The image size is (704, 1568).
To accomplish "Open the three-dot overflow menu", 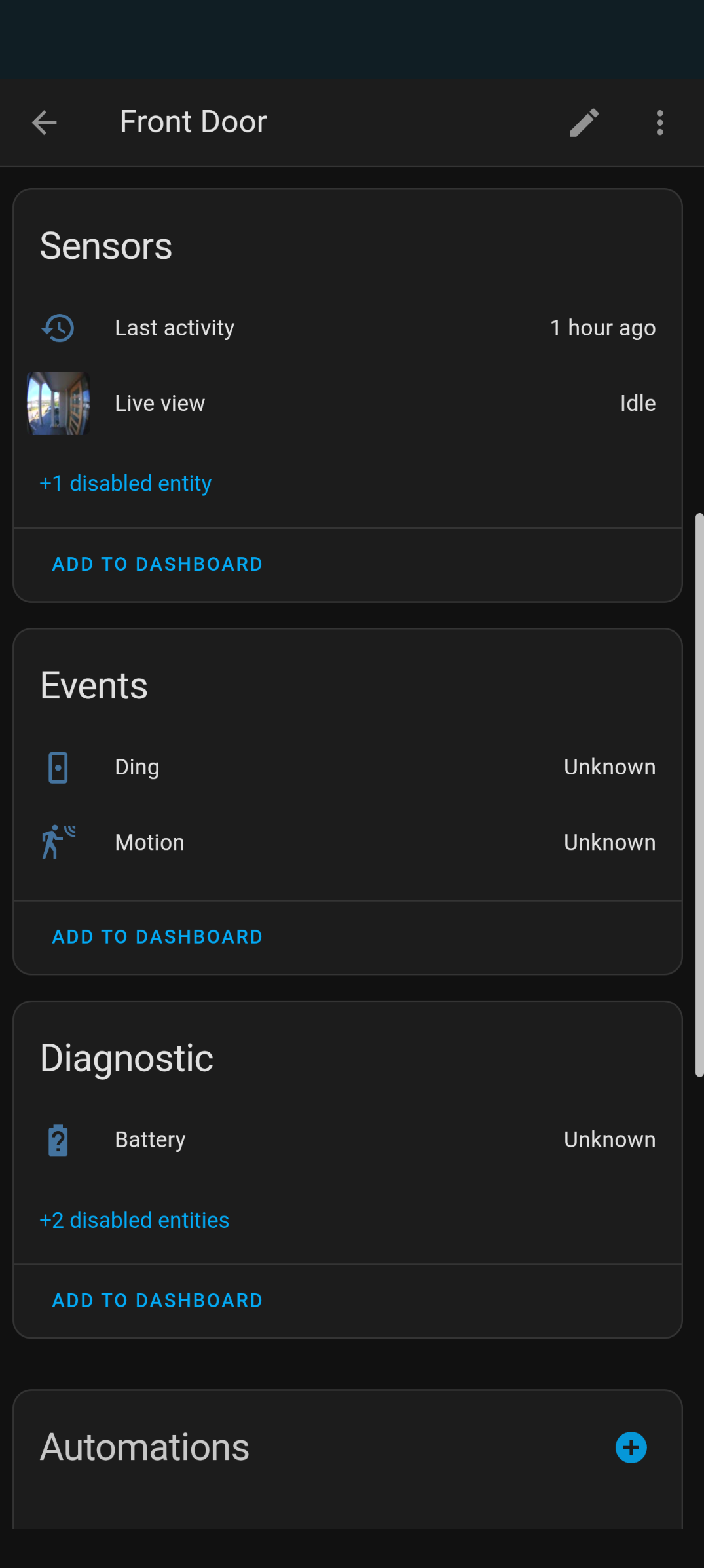I will click(x=659, y=123).
